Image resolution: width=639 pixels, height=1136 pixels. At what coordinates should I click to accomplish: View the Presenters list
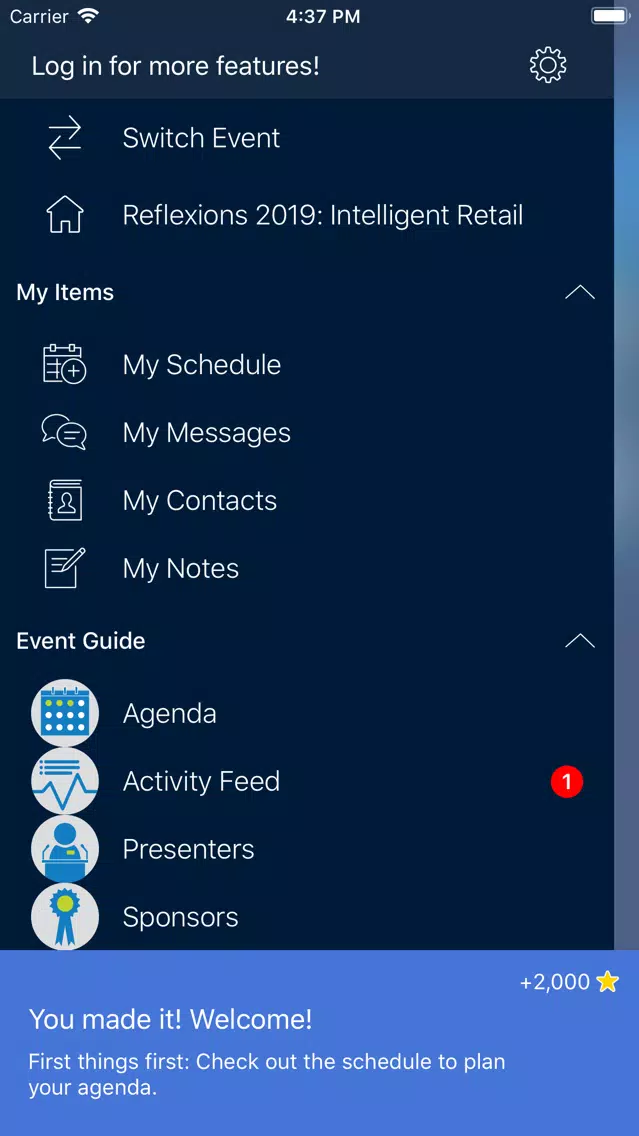307,849
